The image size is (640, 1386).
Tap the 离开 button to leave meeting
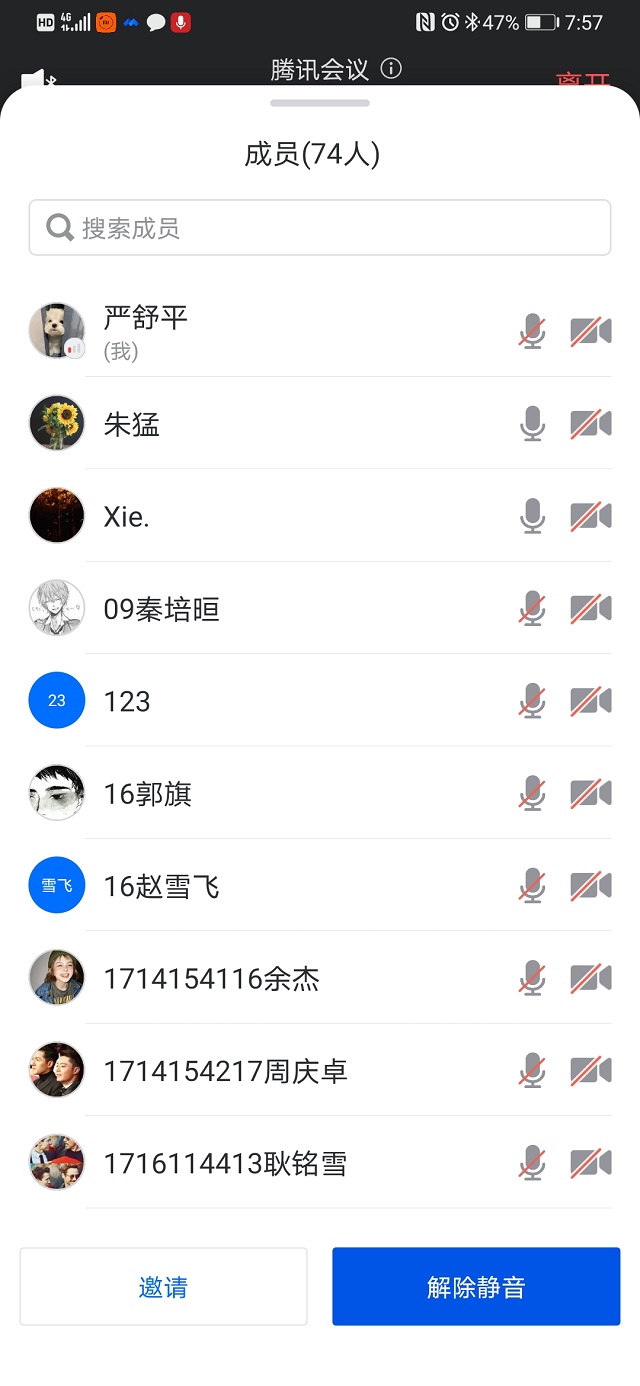point(583,80)
